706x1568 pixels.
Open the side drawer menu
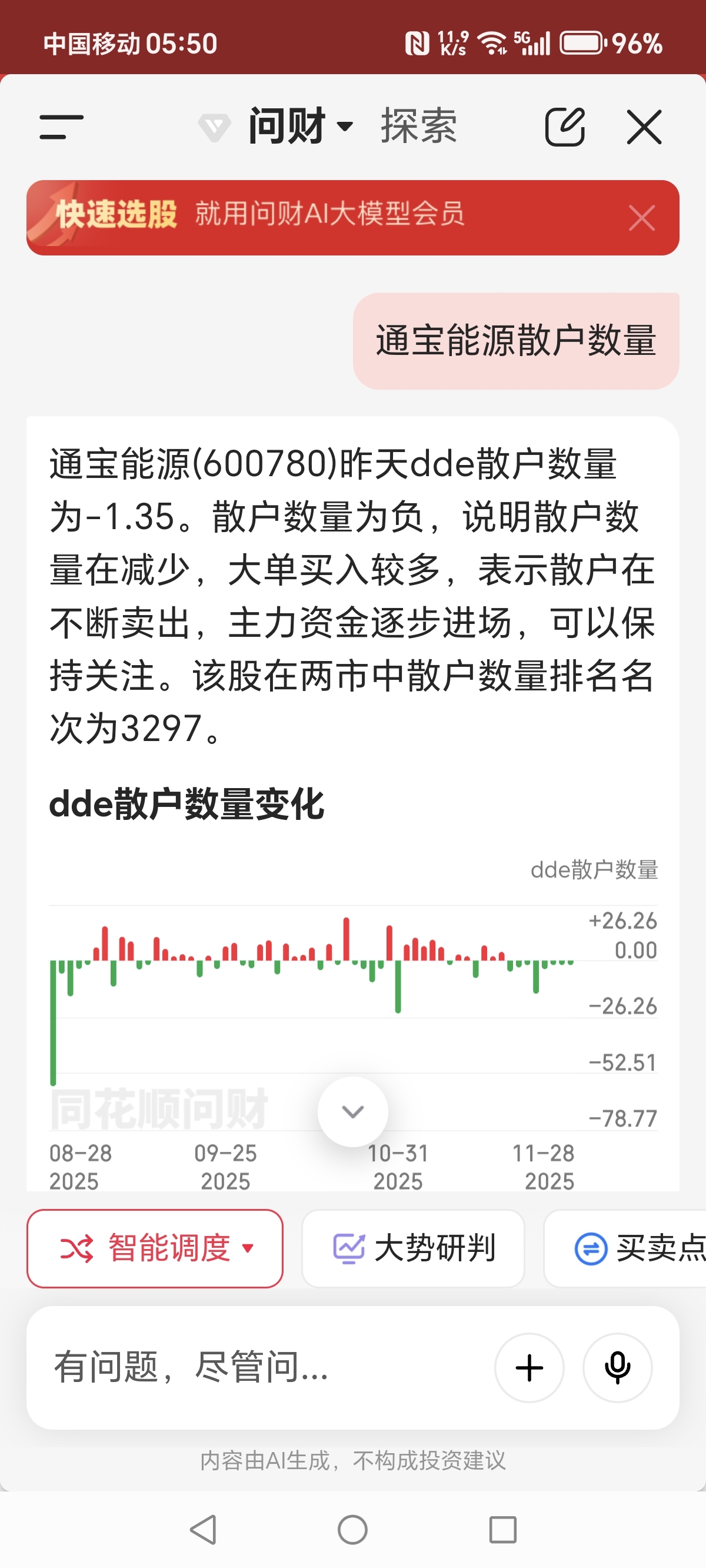coord(61,127)
